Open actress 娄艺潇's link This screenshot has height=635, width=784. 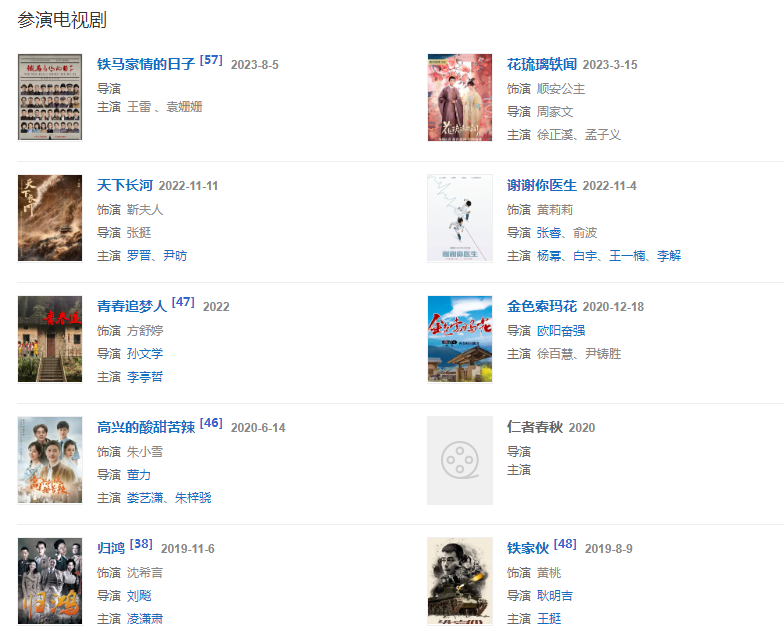click(145, 498)
